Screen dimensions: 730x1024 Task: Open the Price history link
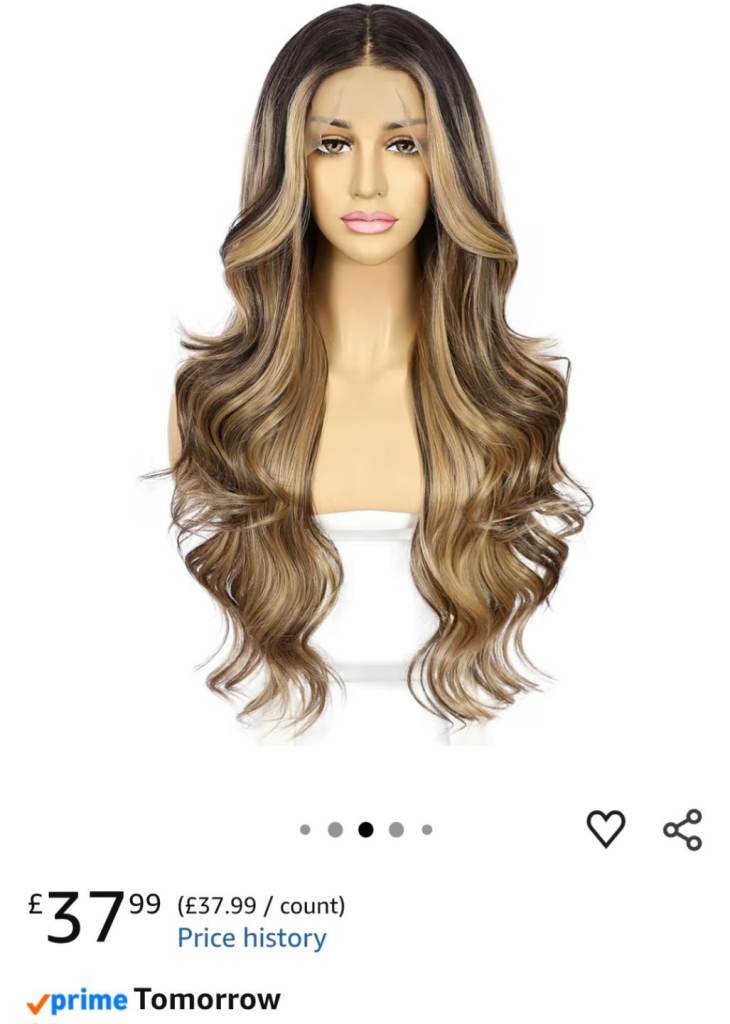(x=252, y=938)
